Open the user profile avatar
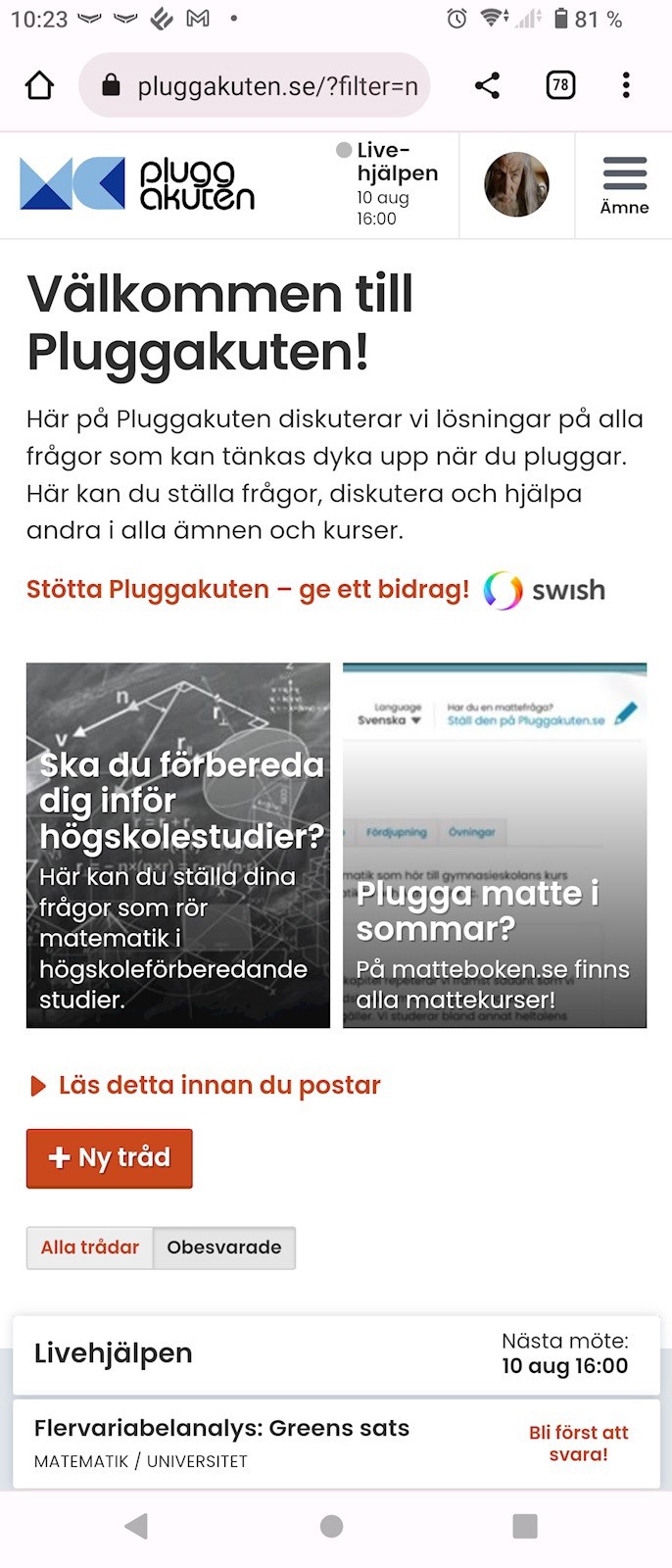The image size is (672, 1568). point(516,184)
